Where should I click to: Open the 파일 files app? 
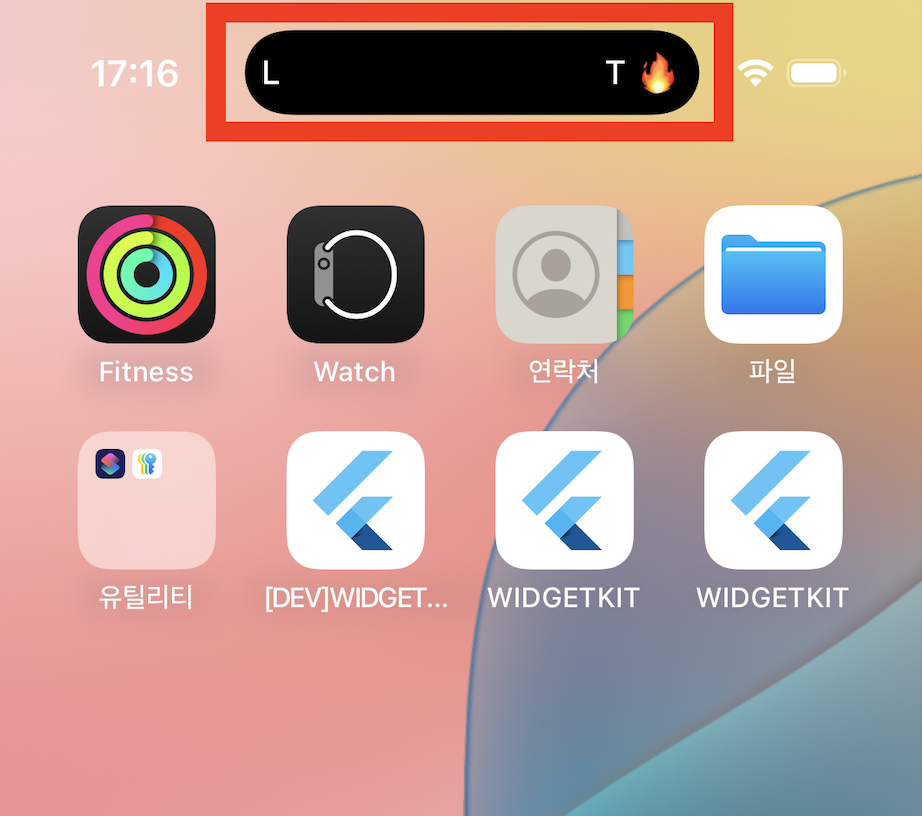coord(773,275)
